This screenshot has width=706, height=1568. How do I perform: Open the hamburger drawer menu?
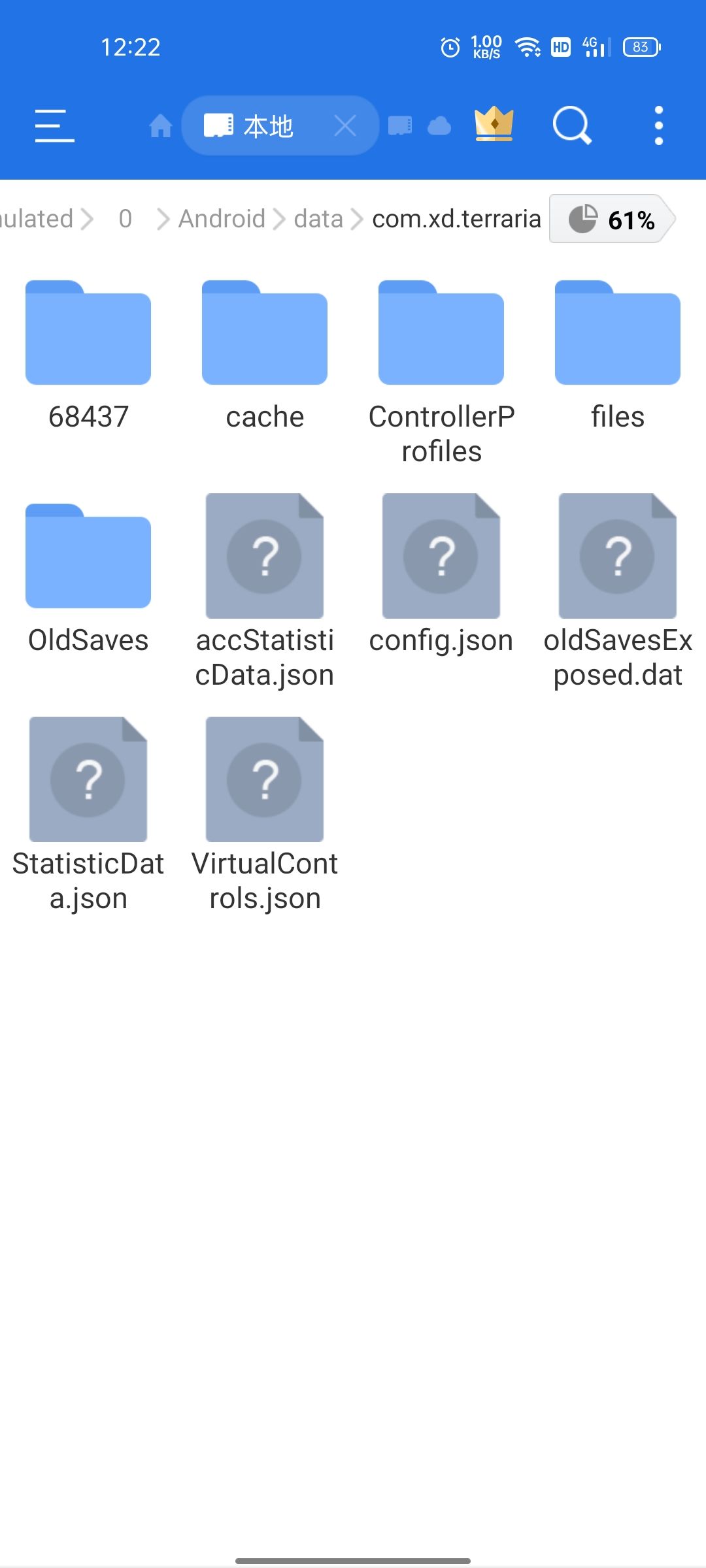[54, 125]
